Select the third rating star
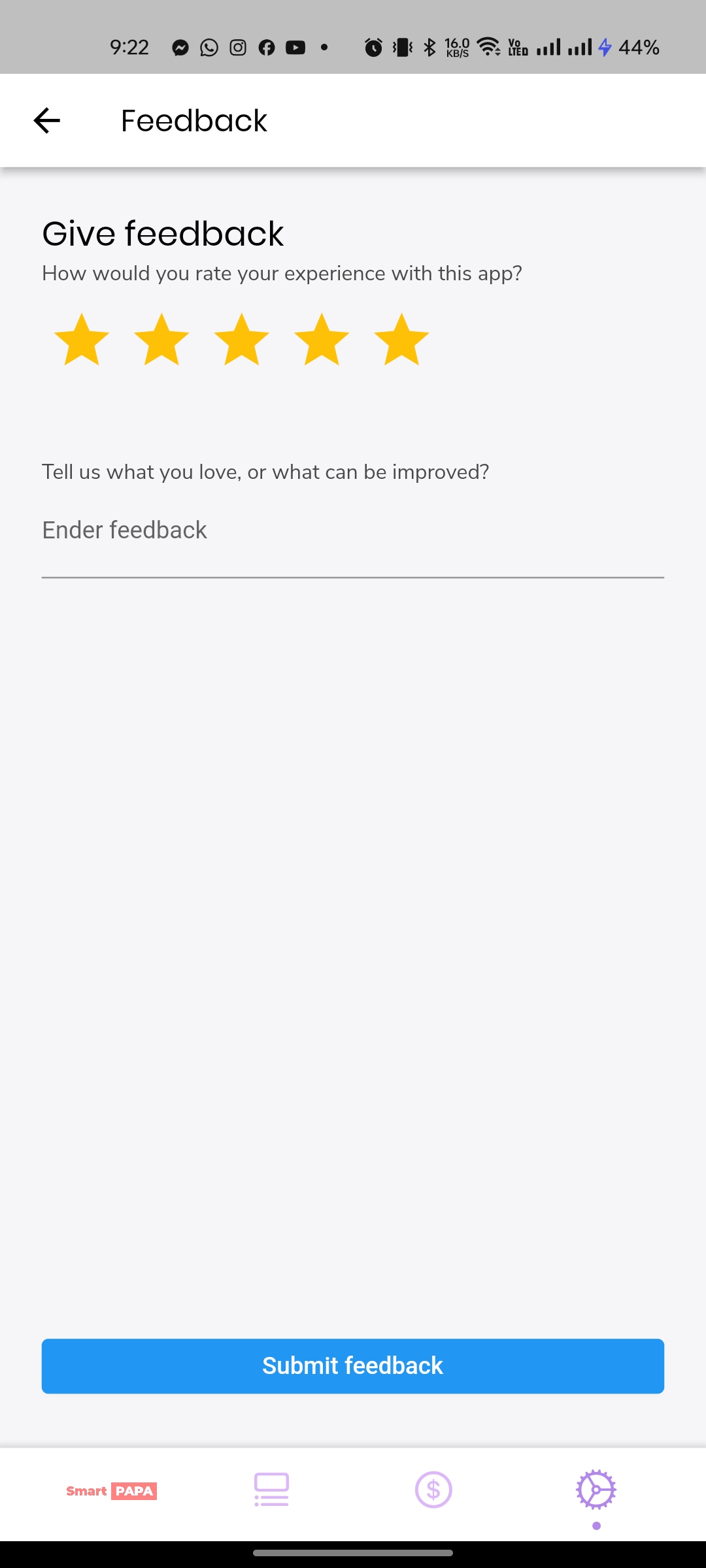 click(x=241, y=340)
